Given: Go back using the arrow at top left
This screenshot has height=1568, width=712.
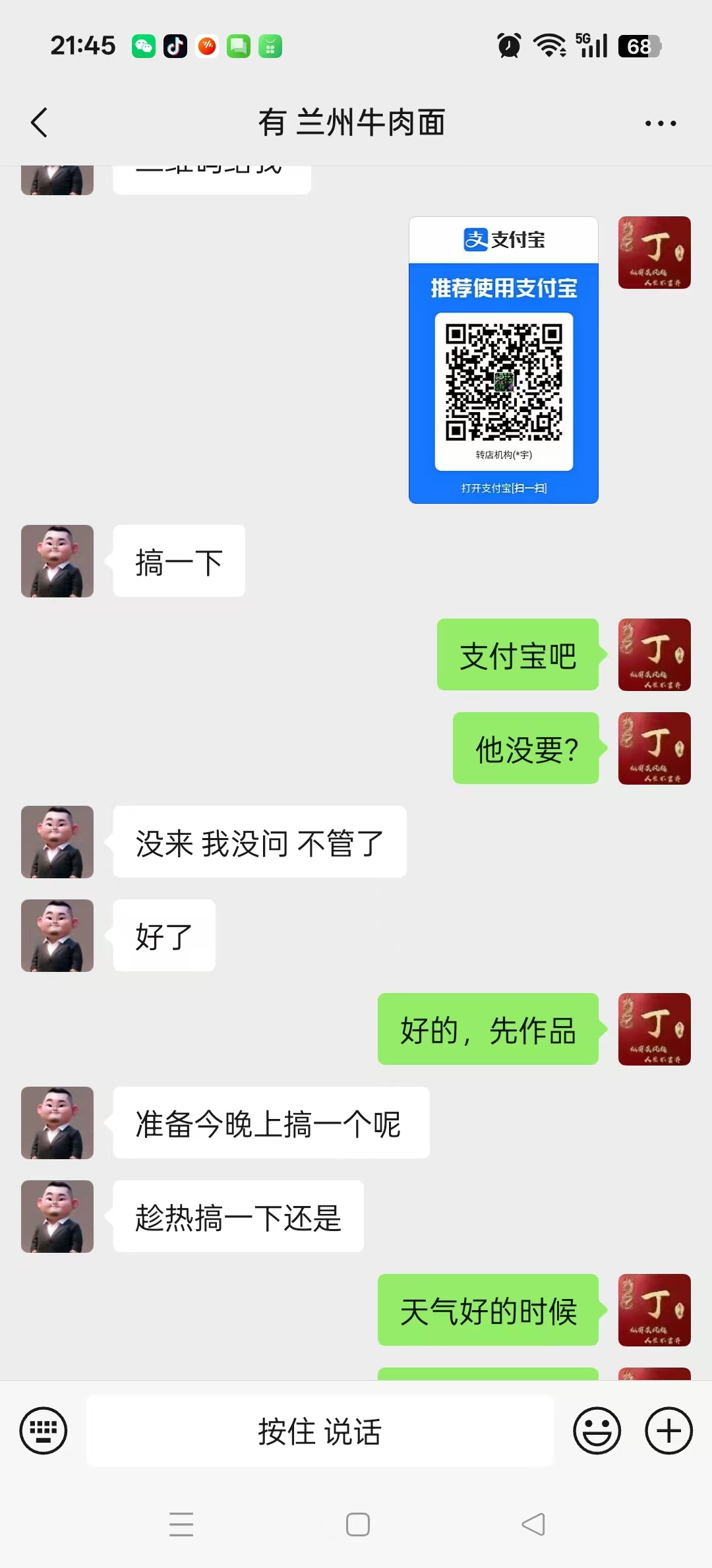Looking at the screenshot, I should point(38,122).
